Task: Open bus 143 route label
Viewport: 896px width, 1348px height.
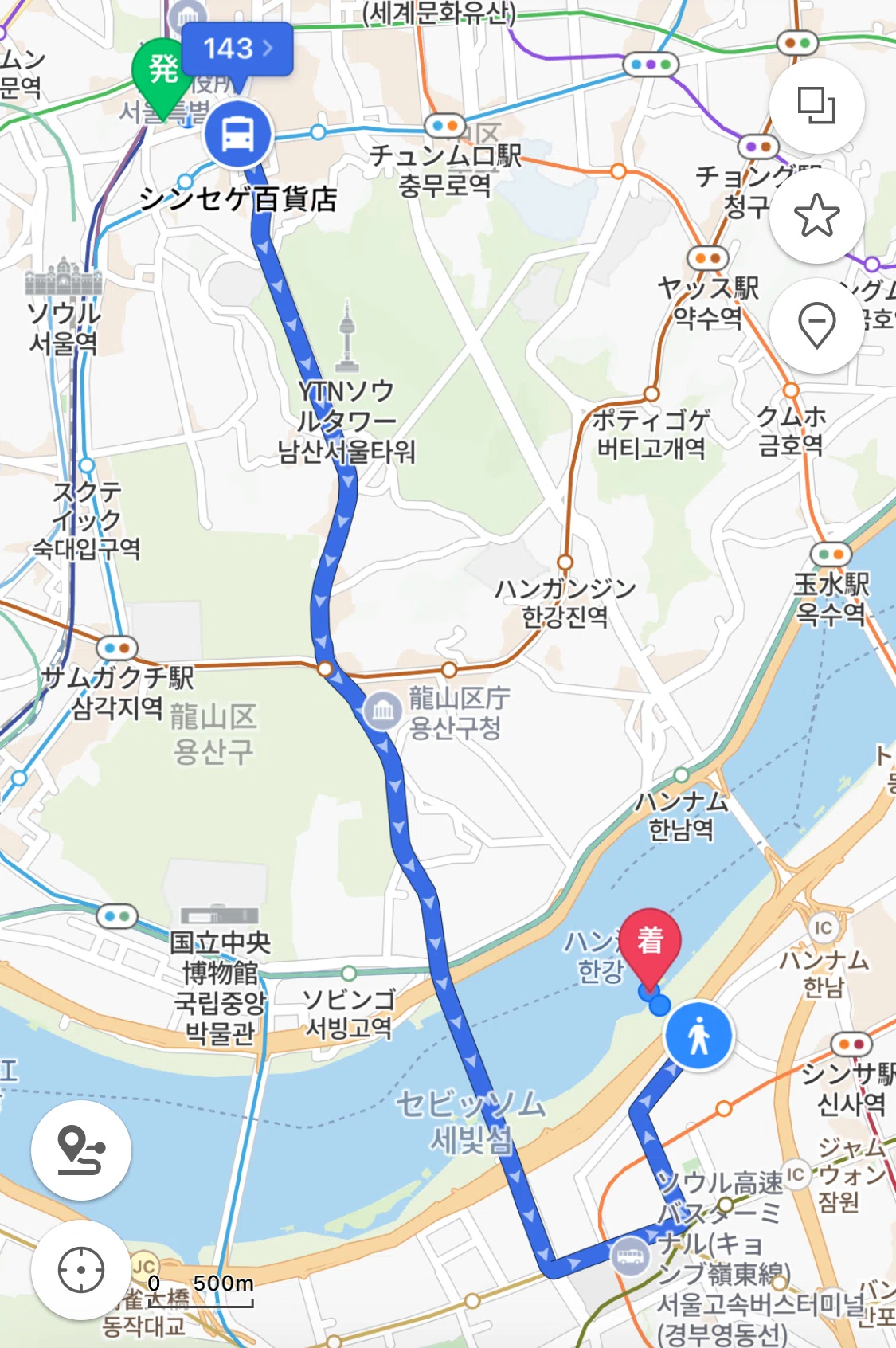Action: click(237, 49)
